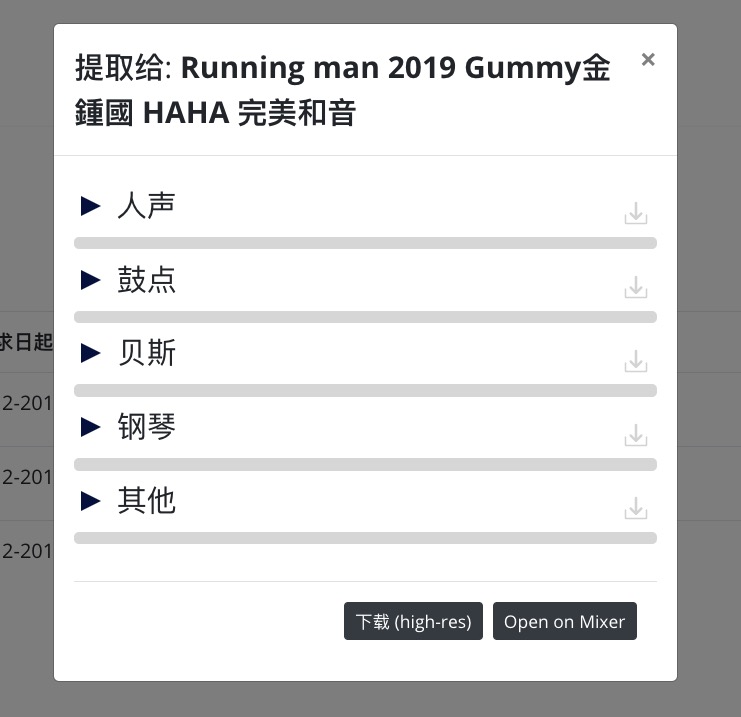Seek on the 人声 progress bar
Image resolution: width=741 pixels, height=717 pixels.
(x=365, y=243)
